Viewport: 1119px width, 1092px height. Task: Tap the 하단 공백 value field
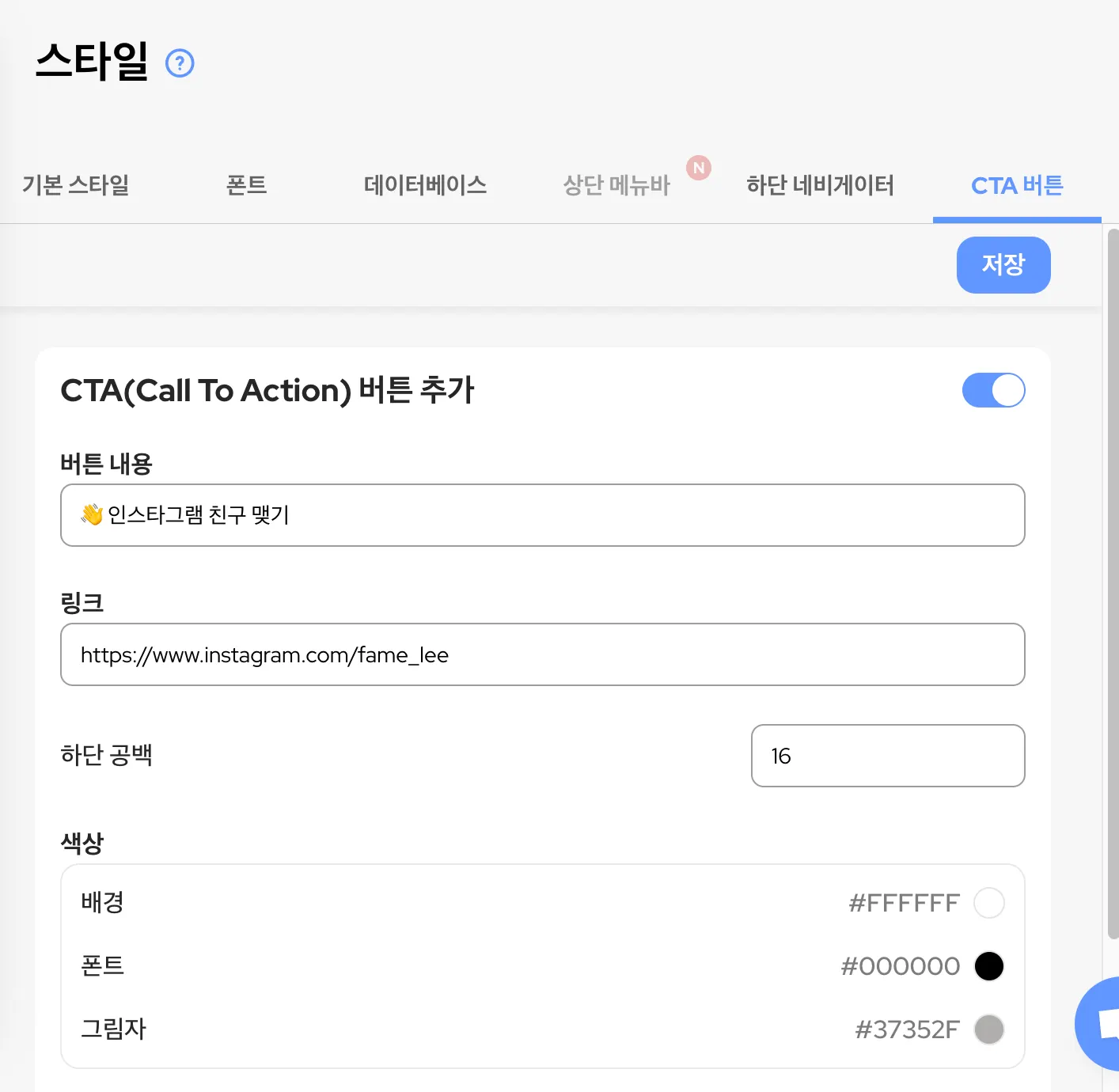[887, 756]
